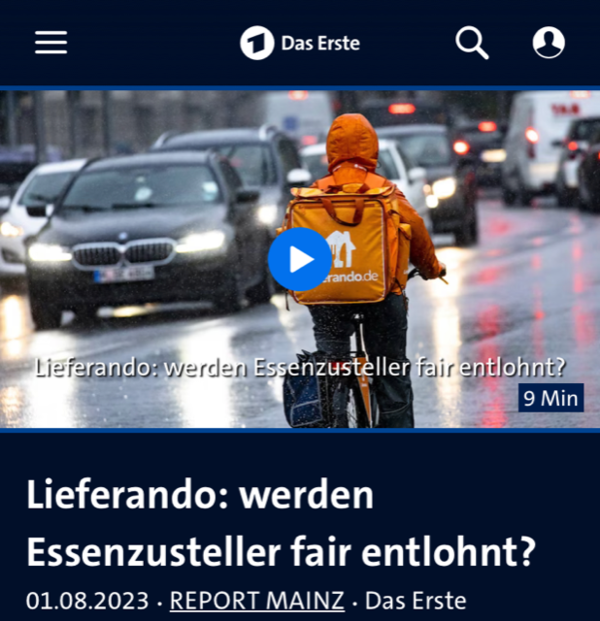Open the search magnifier

point(472,43)
